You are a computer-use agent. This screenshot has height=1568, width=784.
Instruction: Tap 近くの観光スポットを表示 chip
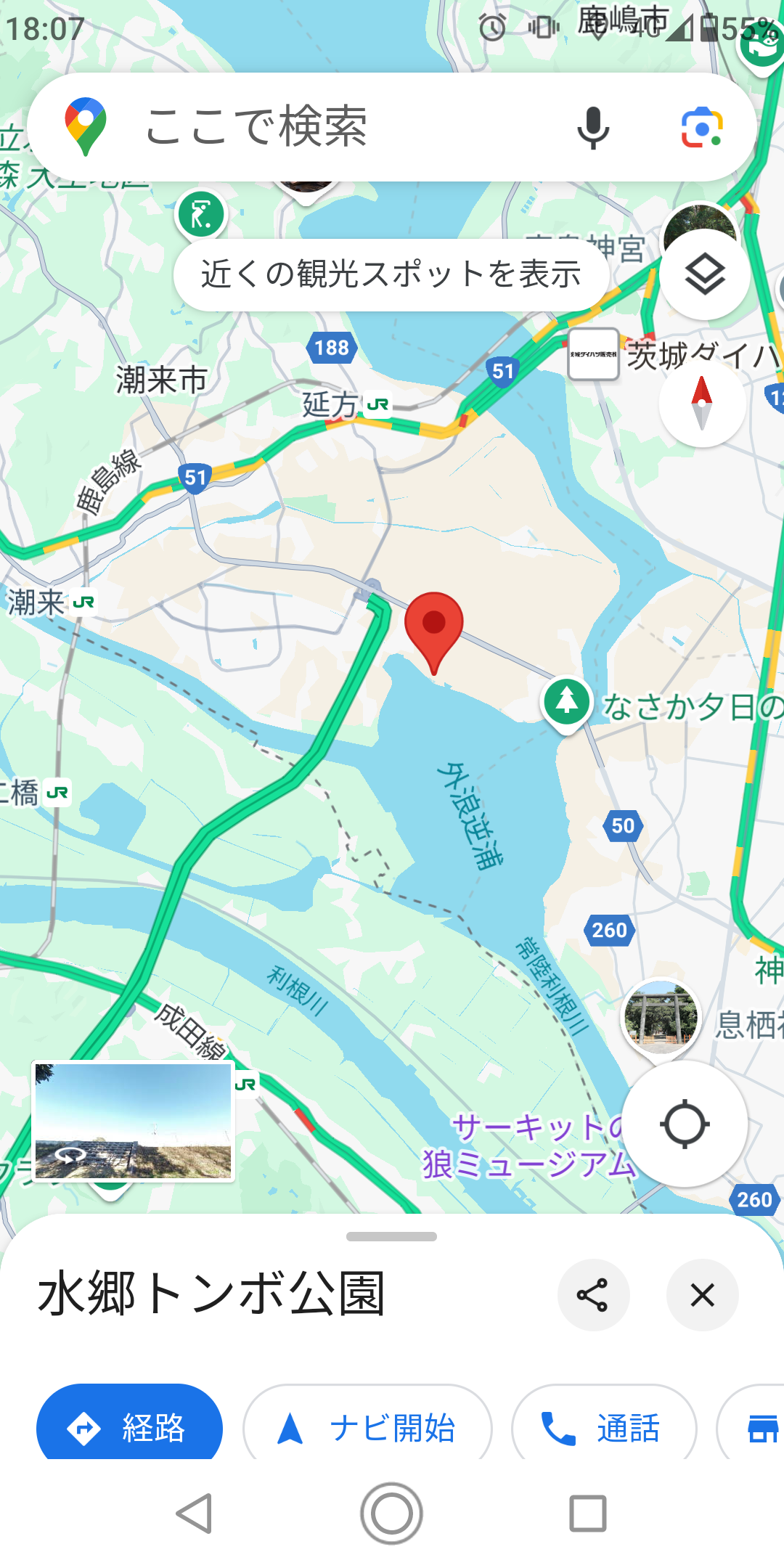391,274
